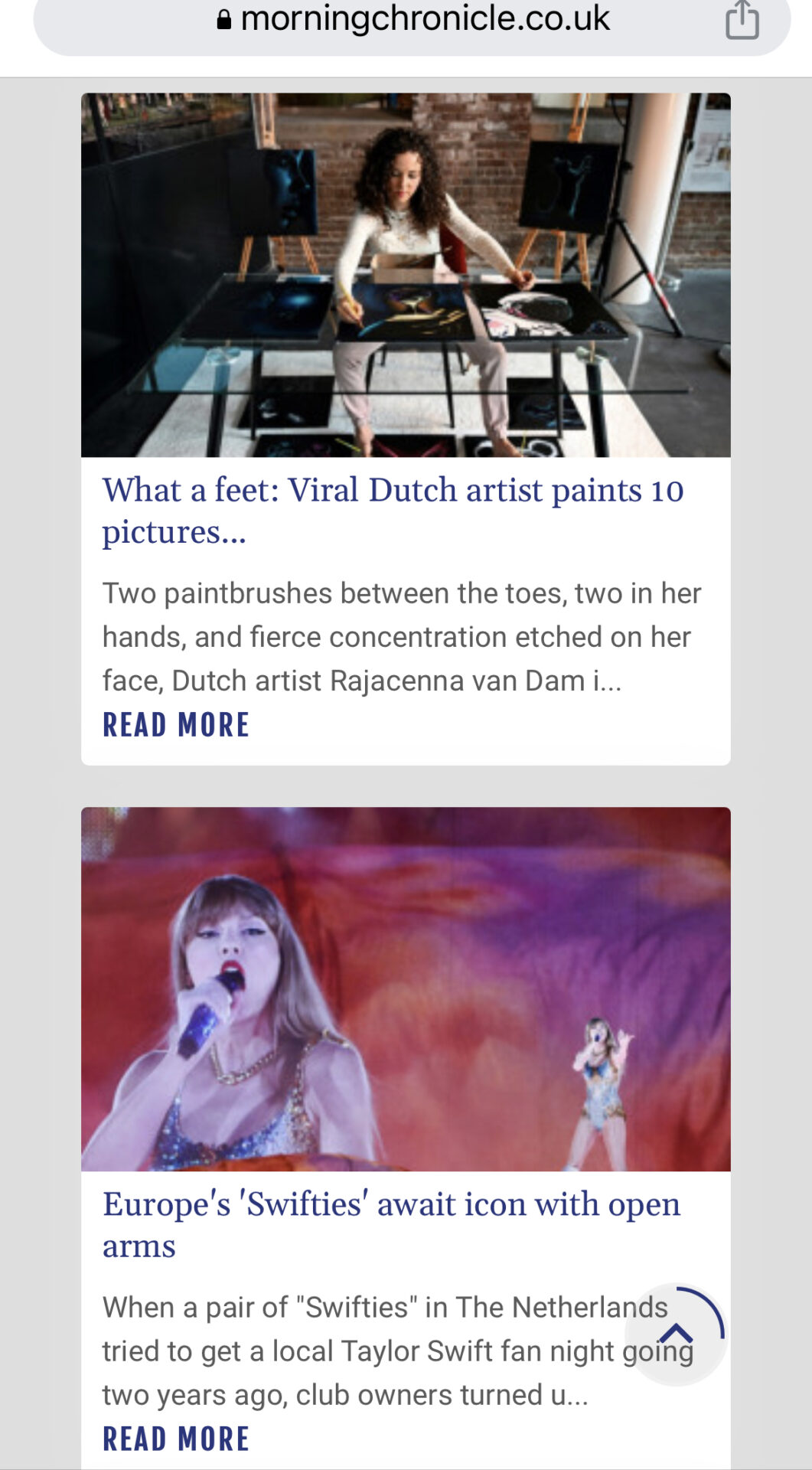Open the morningchronicle.co.uk address field
812x1470 pixels.
[412, 23]
